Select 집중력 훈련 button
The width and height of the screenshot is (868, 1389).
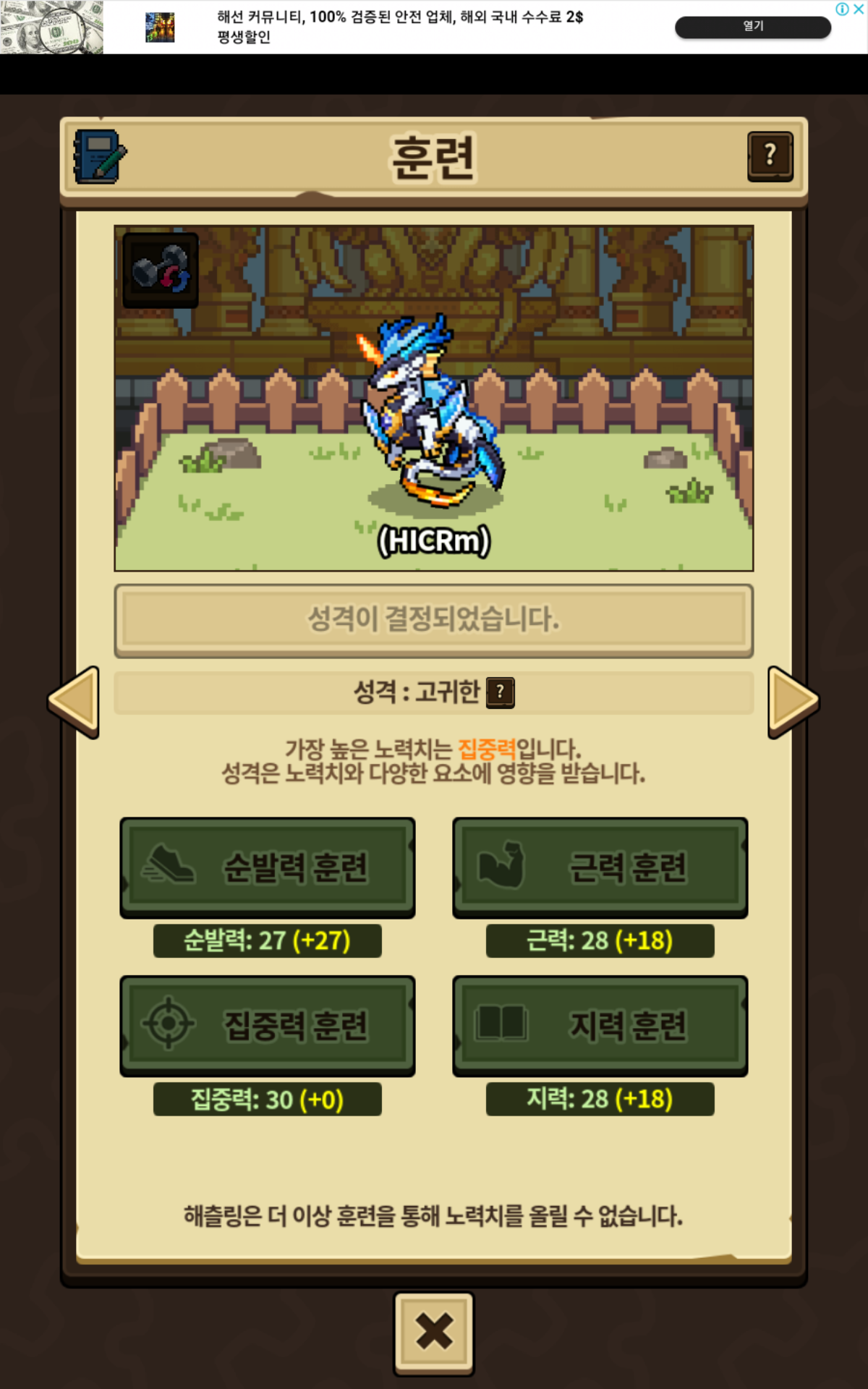[268, 1024]
